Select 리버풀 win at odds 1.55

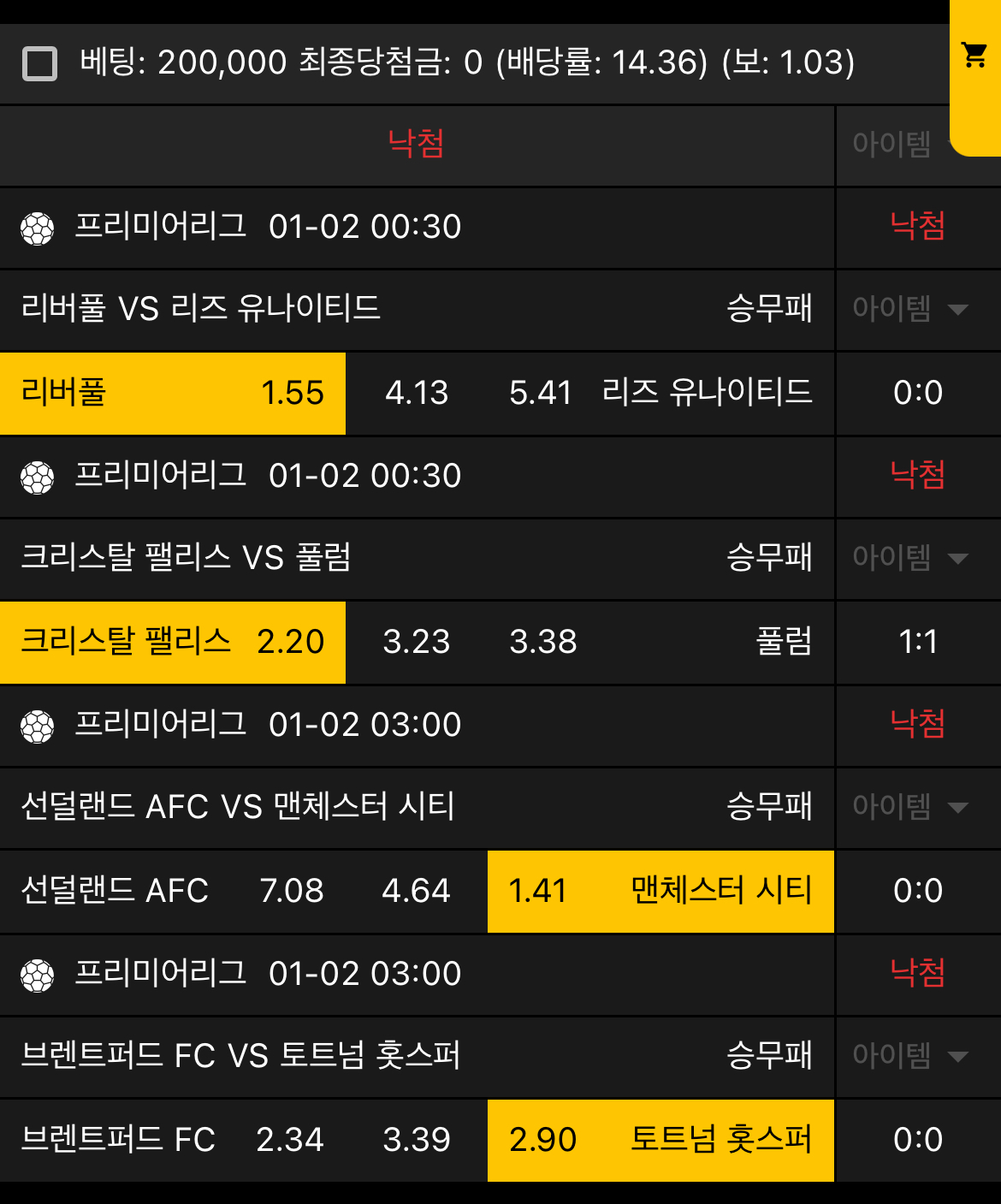coord(173,394)
